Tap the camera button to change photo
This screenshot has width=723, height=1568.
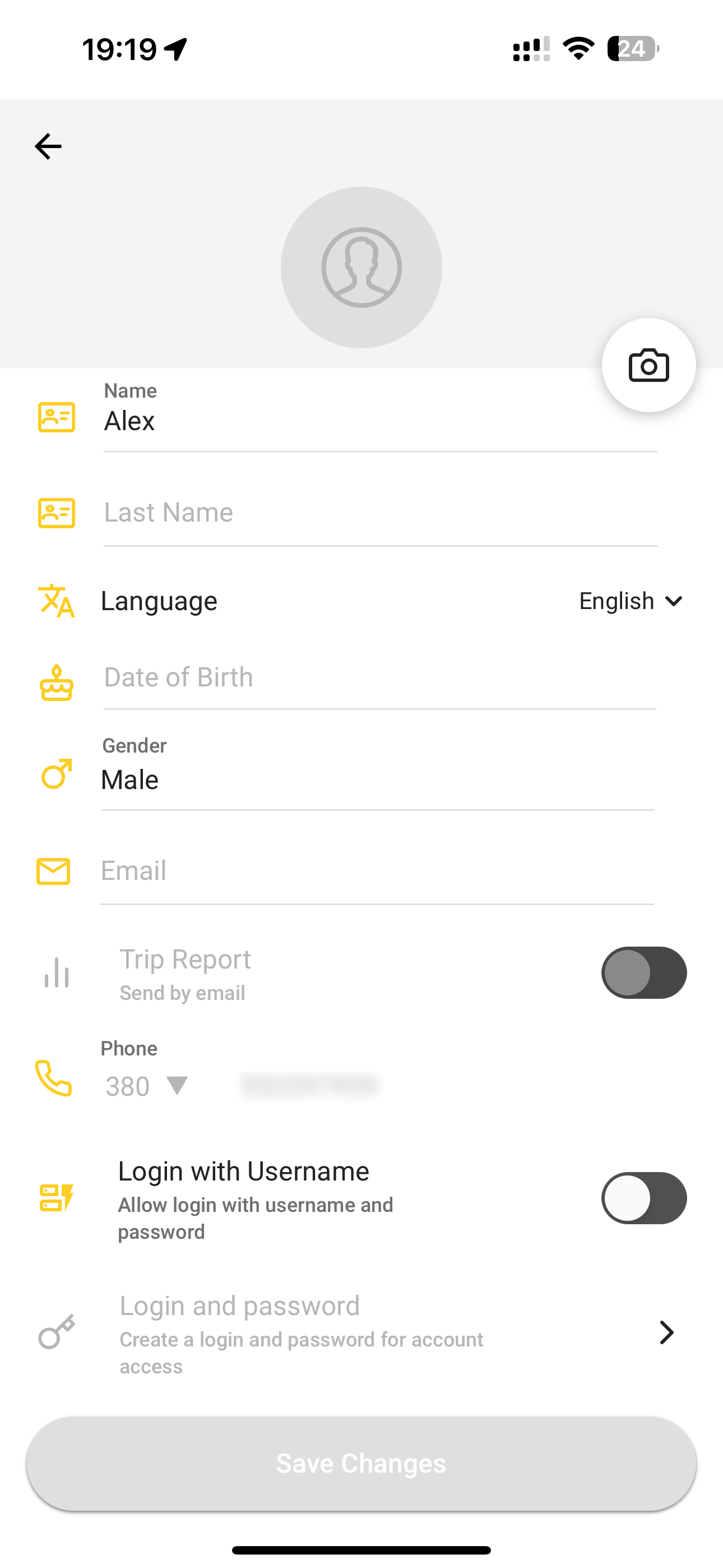pos(649,365)
